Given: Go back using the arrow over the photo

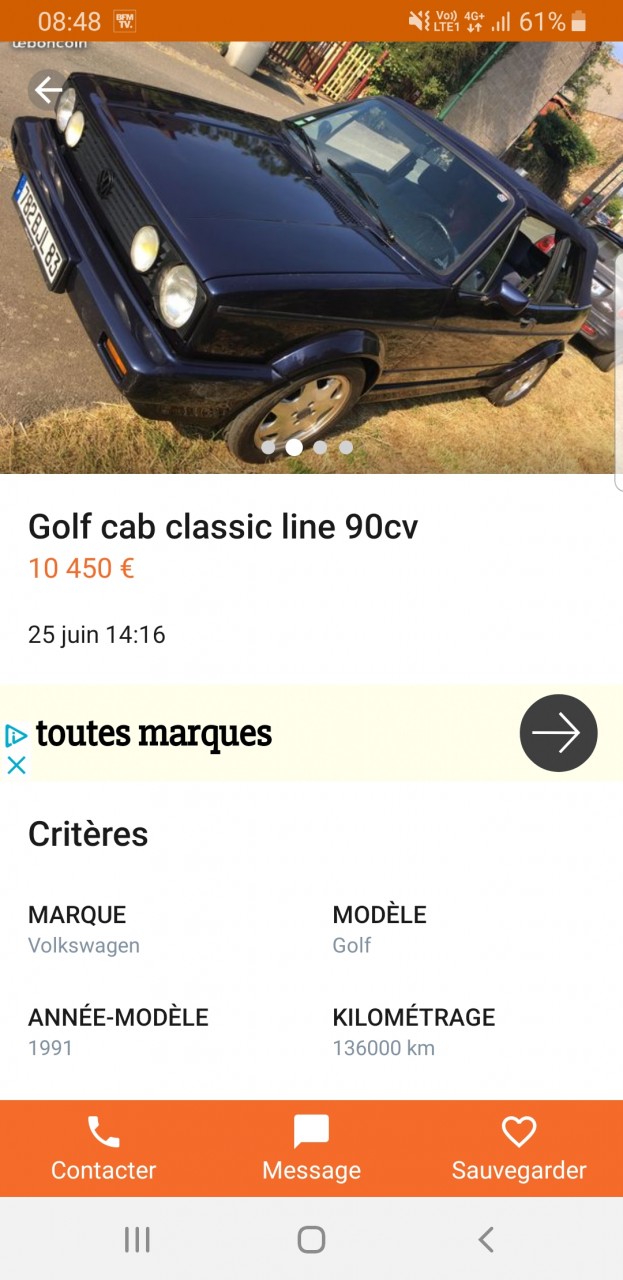Looking at the screenshot, I should [x=48, y=91].
